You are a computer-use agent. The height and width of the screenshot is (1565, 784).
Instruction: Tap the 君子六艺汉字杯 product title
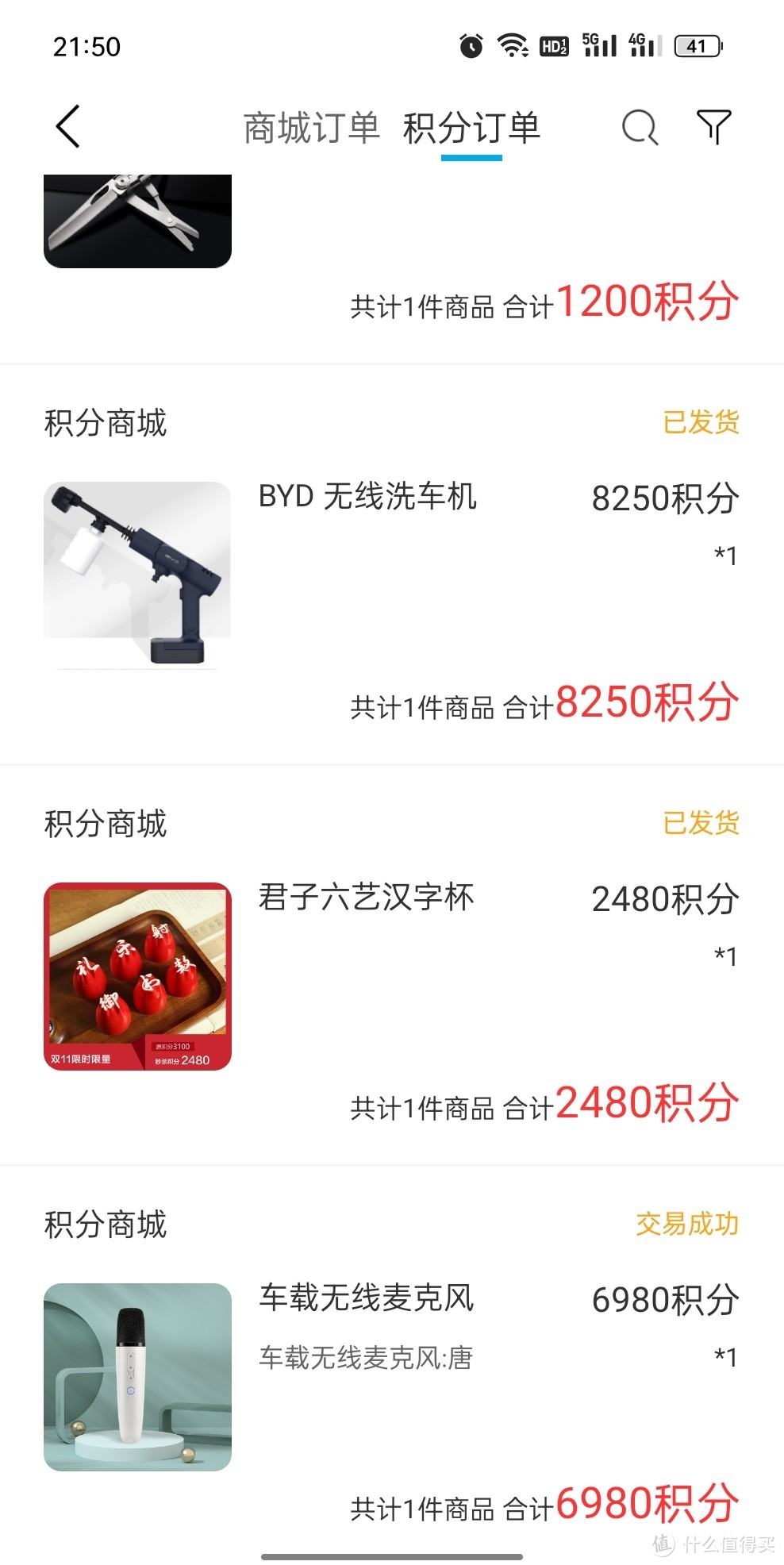coord(366,898)
